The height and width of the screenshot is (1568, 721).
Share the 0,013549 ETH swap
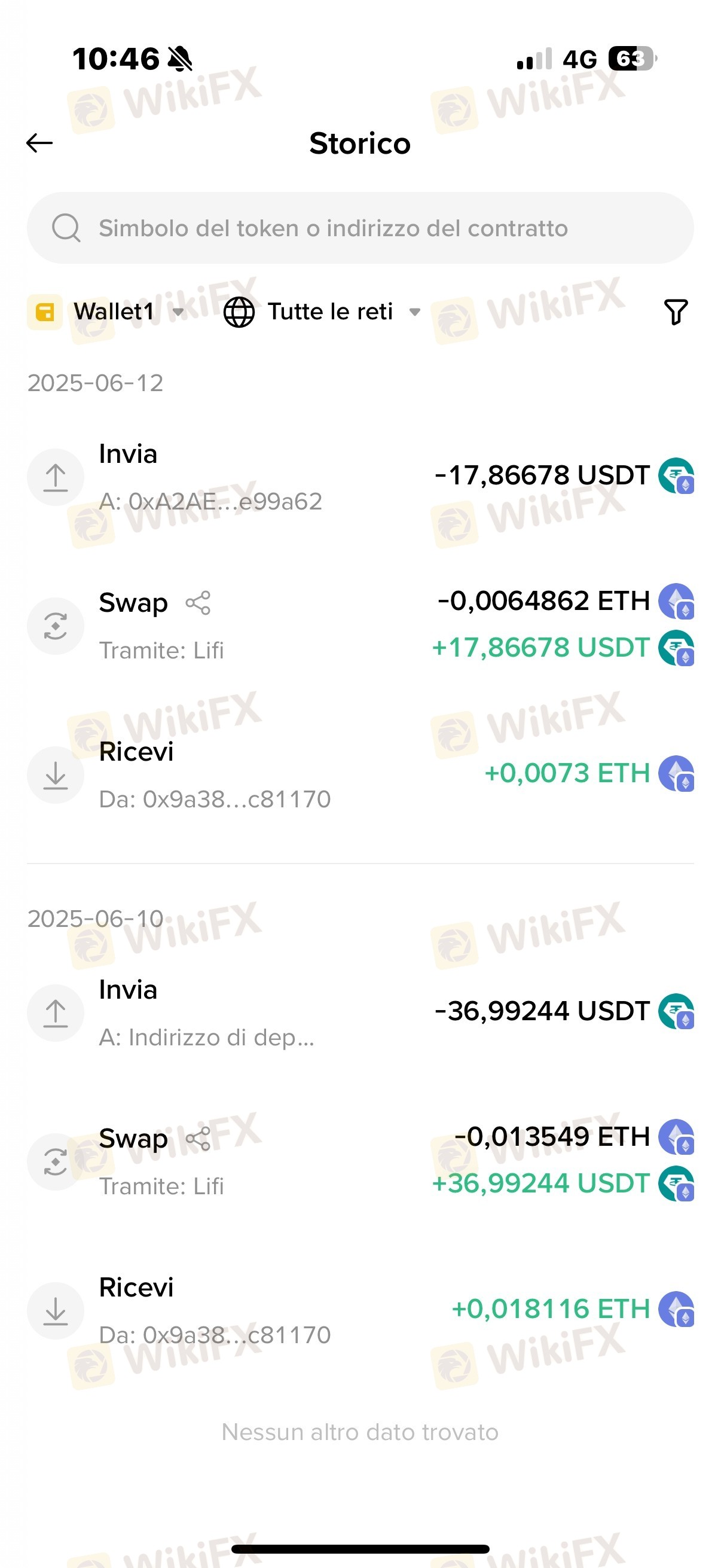[198, 1138]
